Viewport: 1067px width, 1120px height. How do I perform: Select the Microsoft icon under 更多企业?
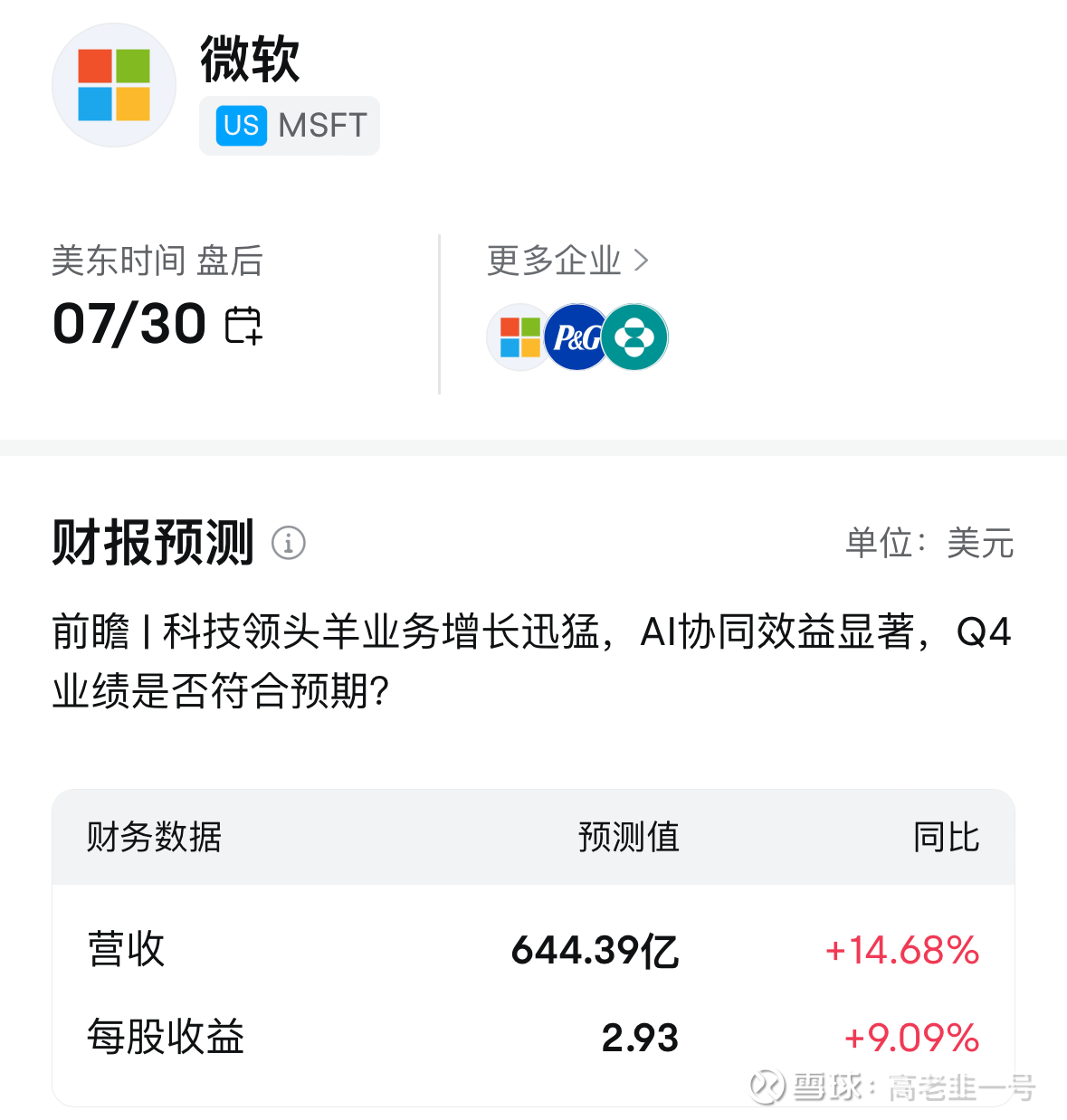(x=518, y=337)
